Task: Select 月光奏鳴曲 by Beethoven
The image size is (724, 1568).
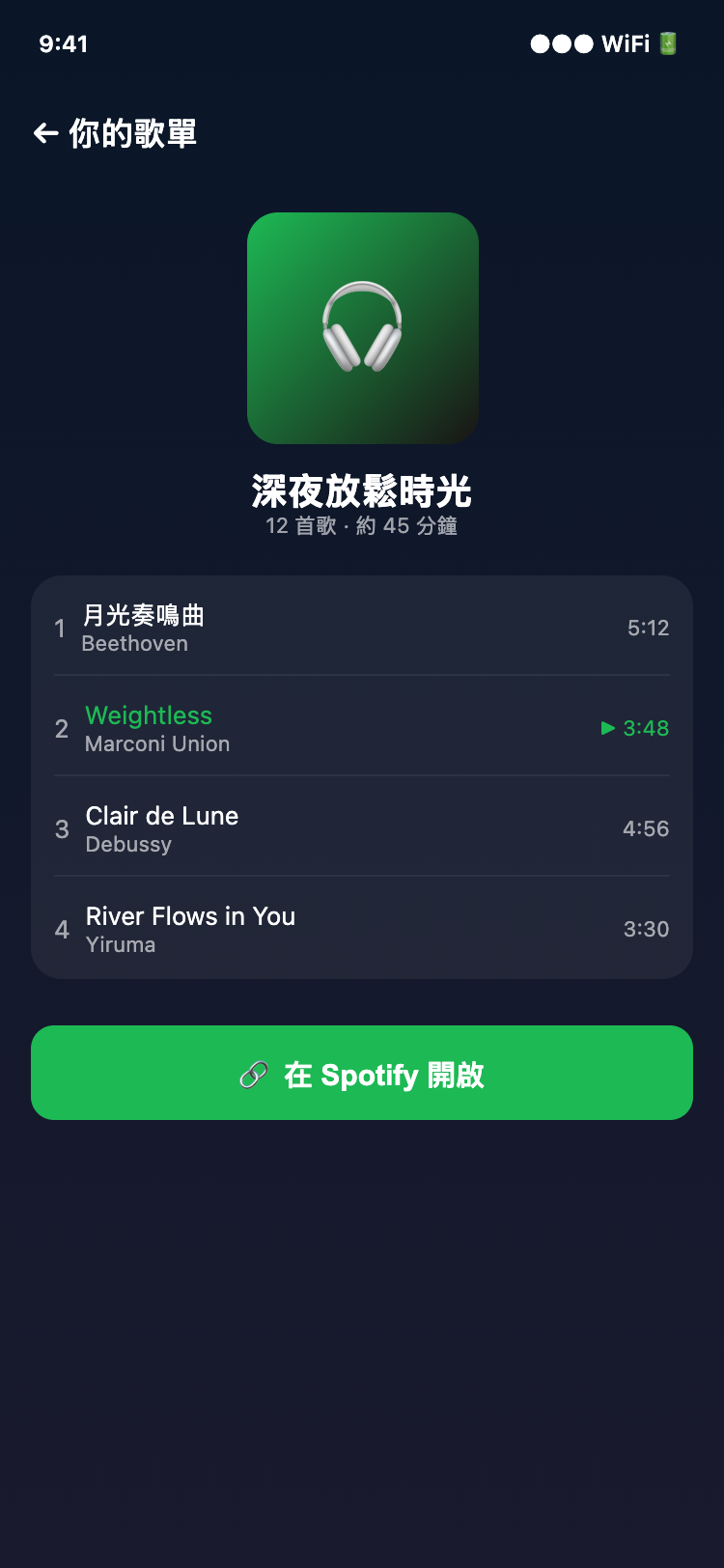Action: 290,627
